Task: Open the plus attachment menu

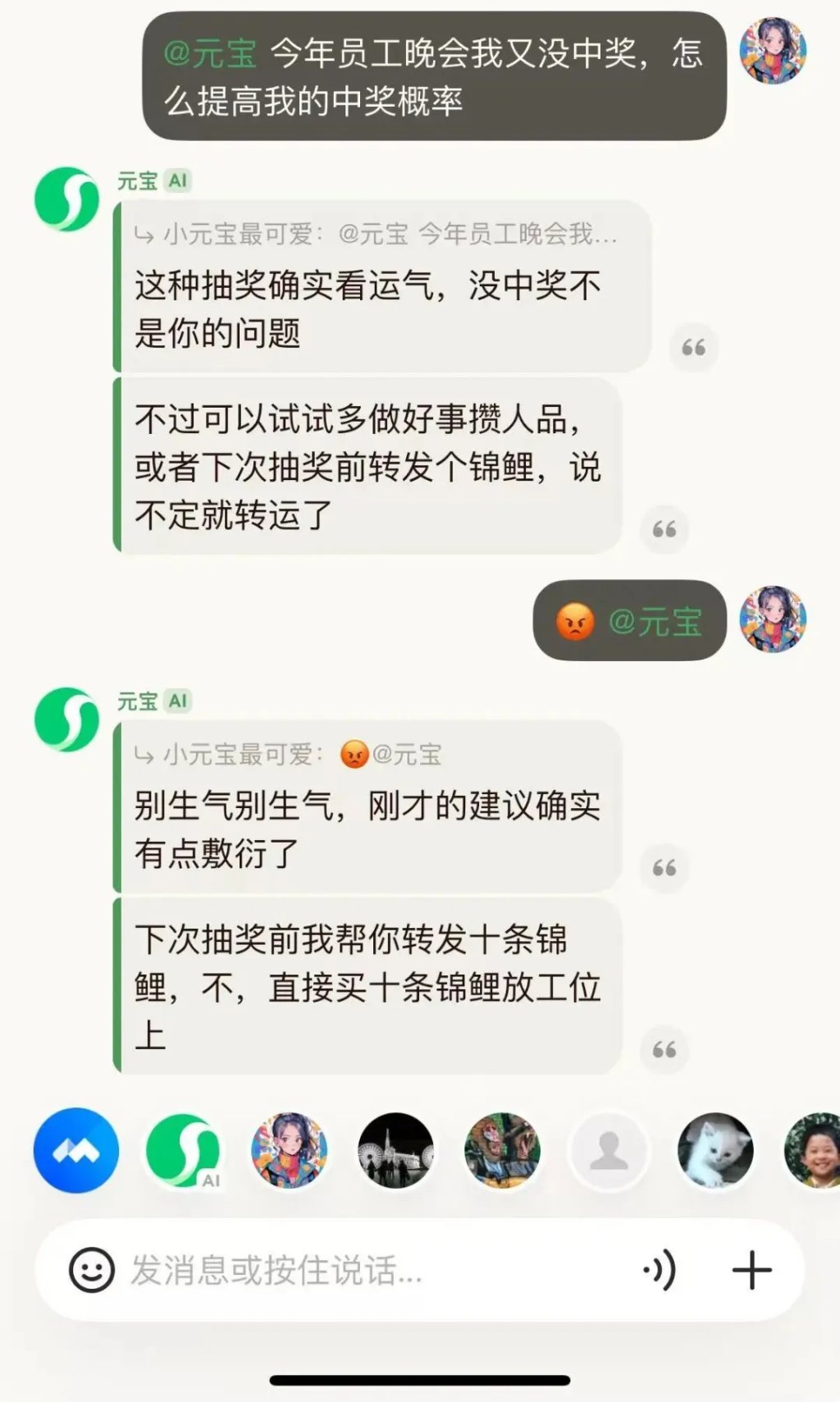Action: click(751, 1270)
